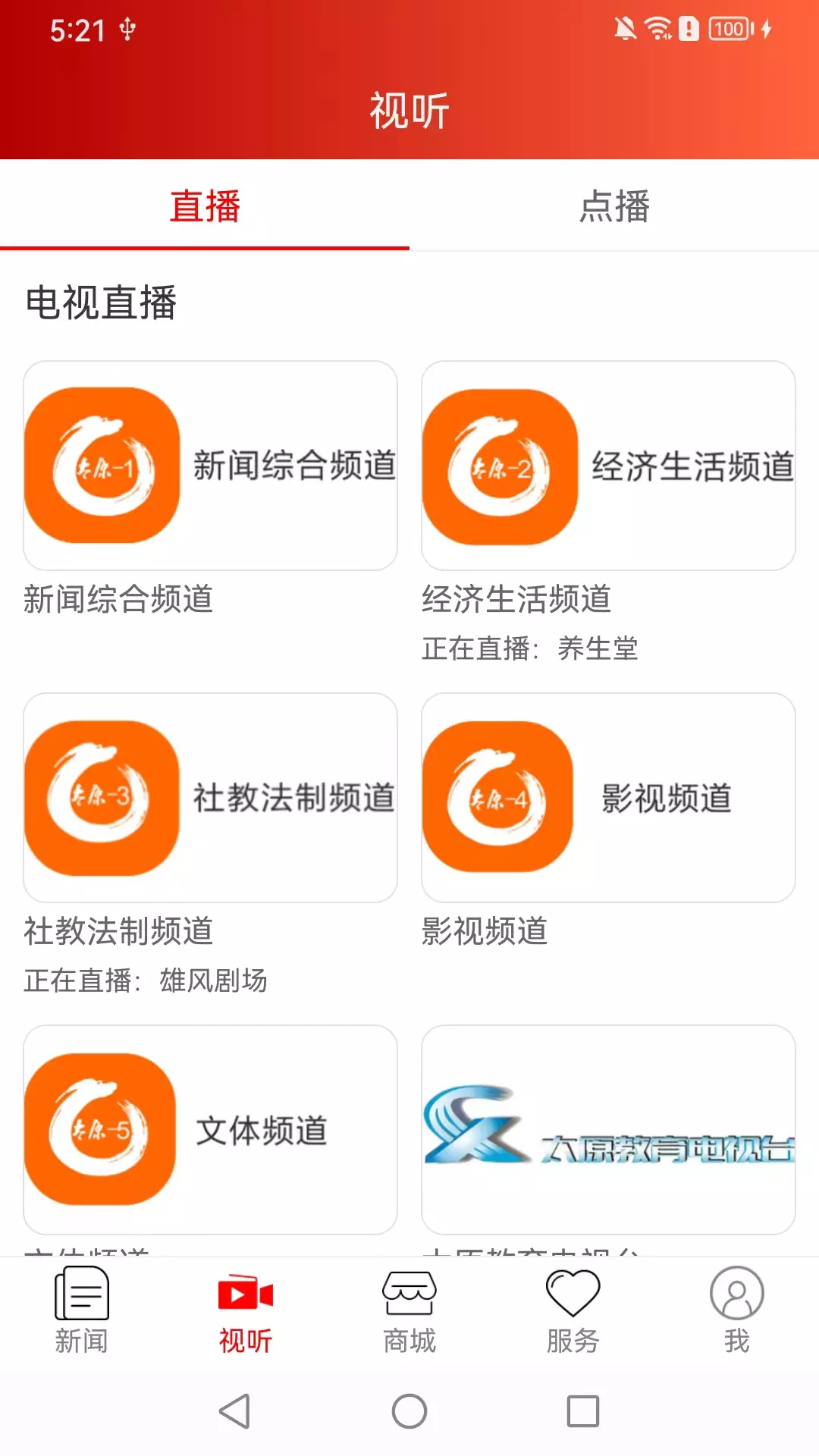Switch to the 点播 tab
Screen dimensions: 819x1456
pyautogui.click(x=614, y=206)
